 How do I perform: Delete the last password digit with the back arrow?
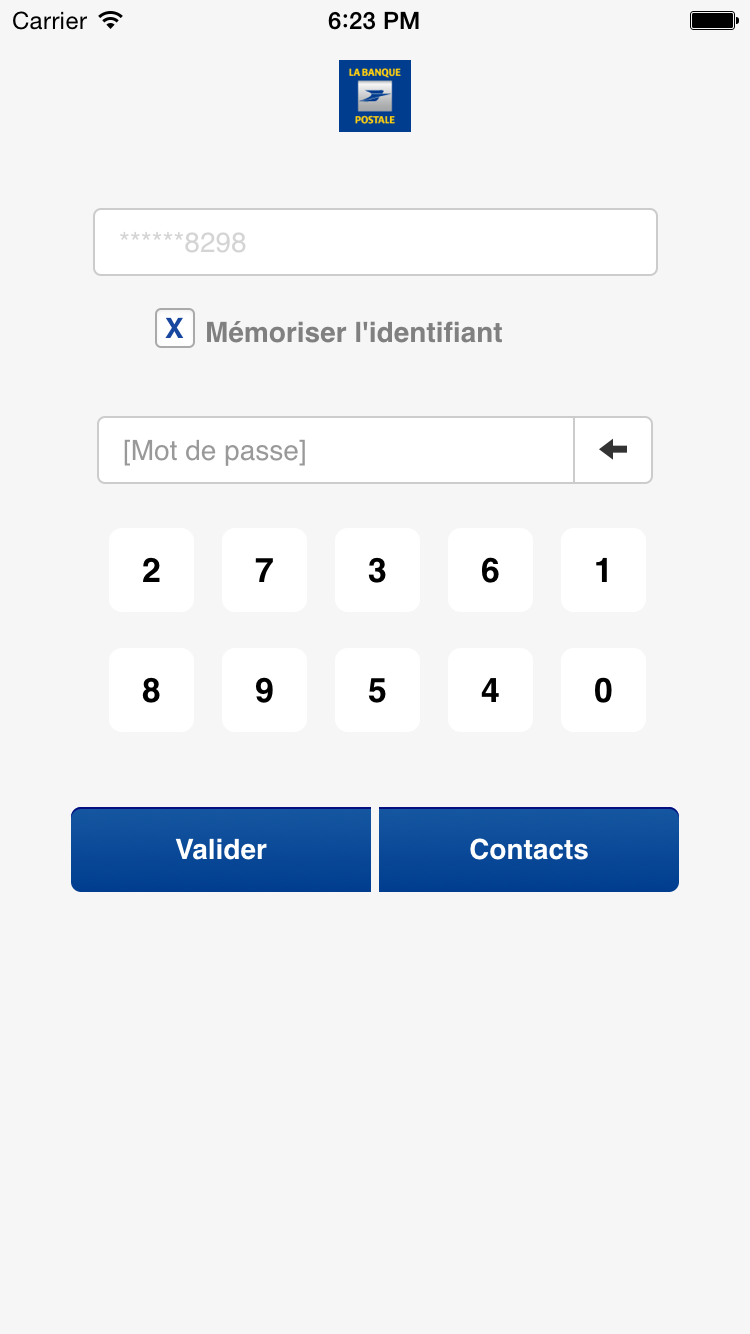[x=613, y=450]
